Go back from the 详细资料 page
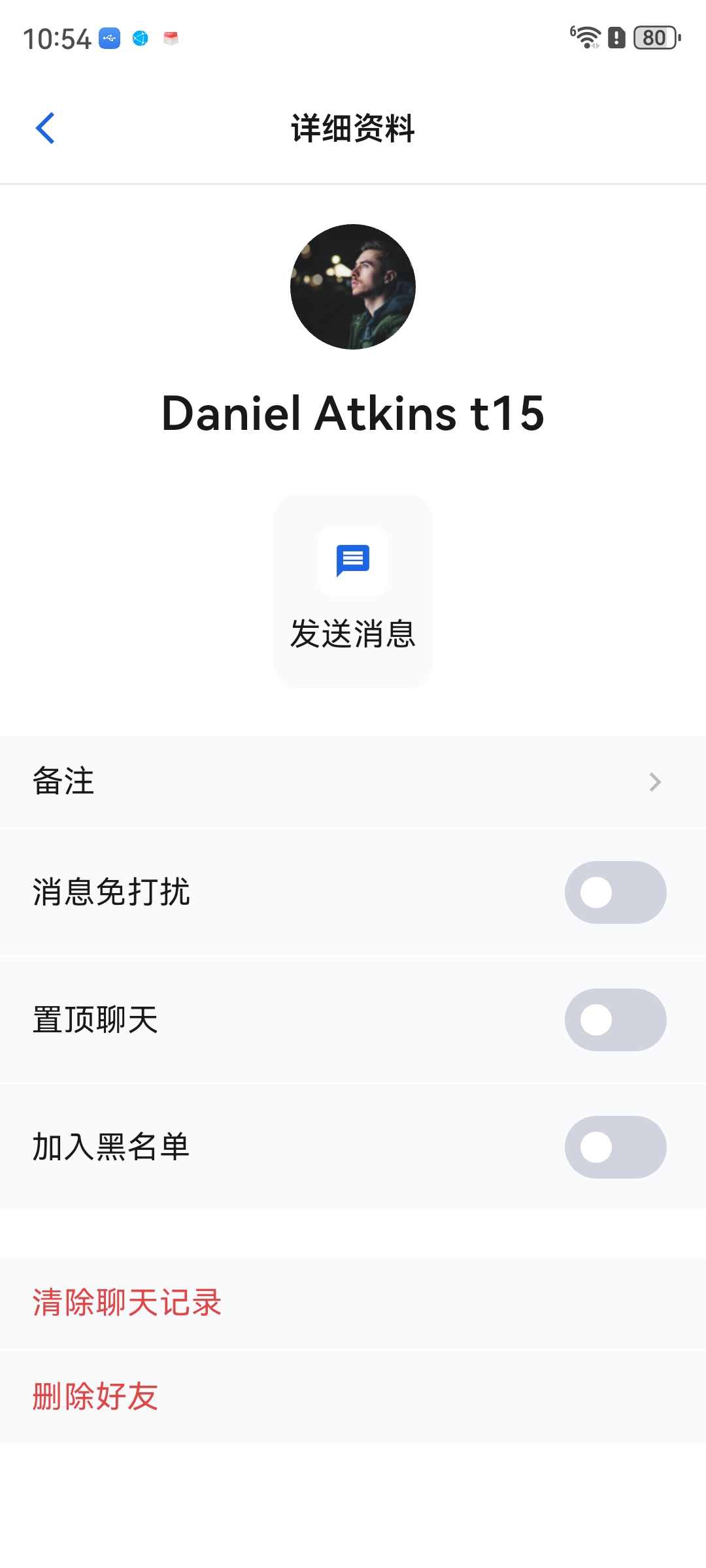Screen dimensions: 706x1568 45,128
